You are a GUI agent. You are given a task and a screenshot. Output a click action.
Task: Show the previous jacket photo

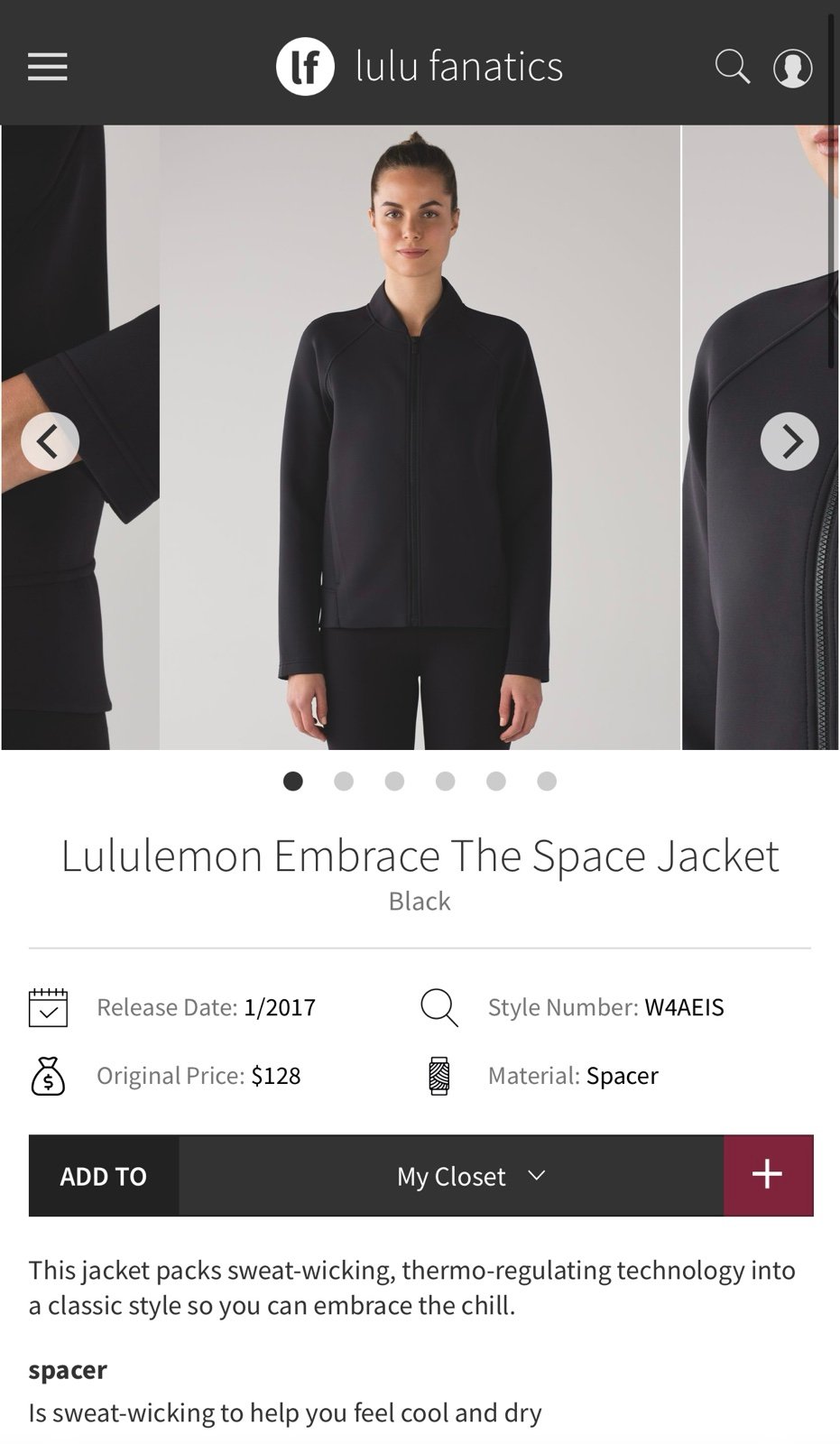[x=51, y=441]
